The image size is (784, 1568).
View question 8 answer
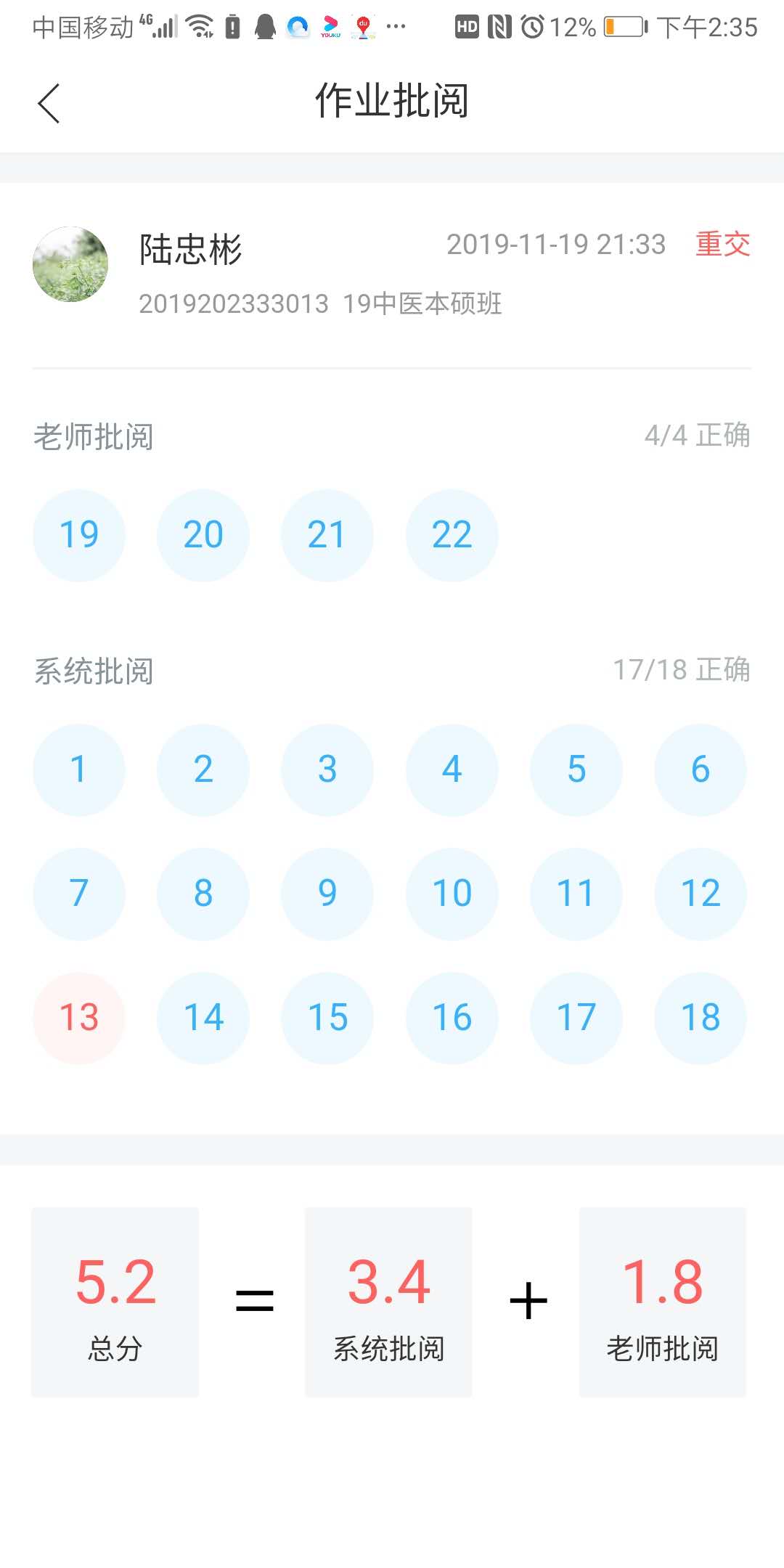tap(203, 894)
